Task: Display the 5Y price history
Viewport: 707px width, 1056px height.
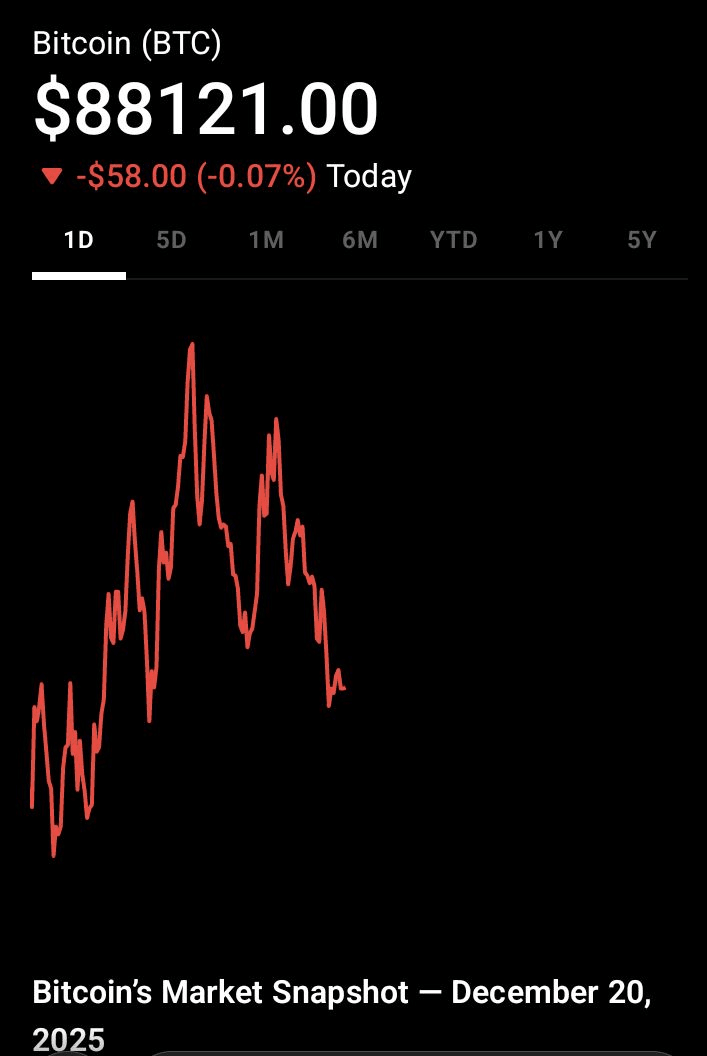Action: tap(641, 240)
